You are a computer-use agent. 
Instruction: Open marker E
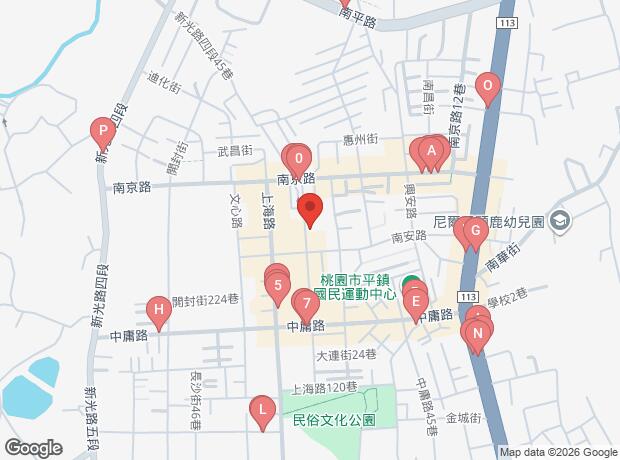[416, 300]
